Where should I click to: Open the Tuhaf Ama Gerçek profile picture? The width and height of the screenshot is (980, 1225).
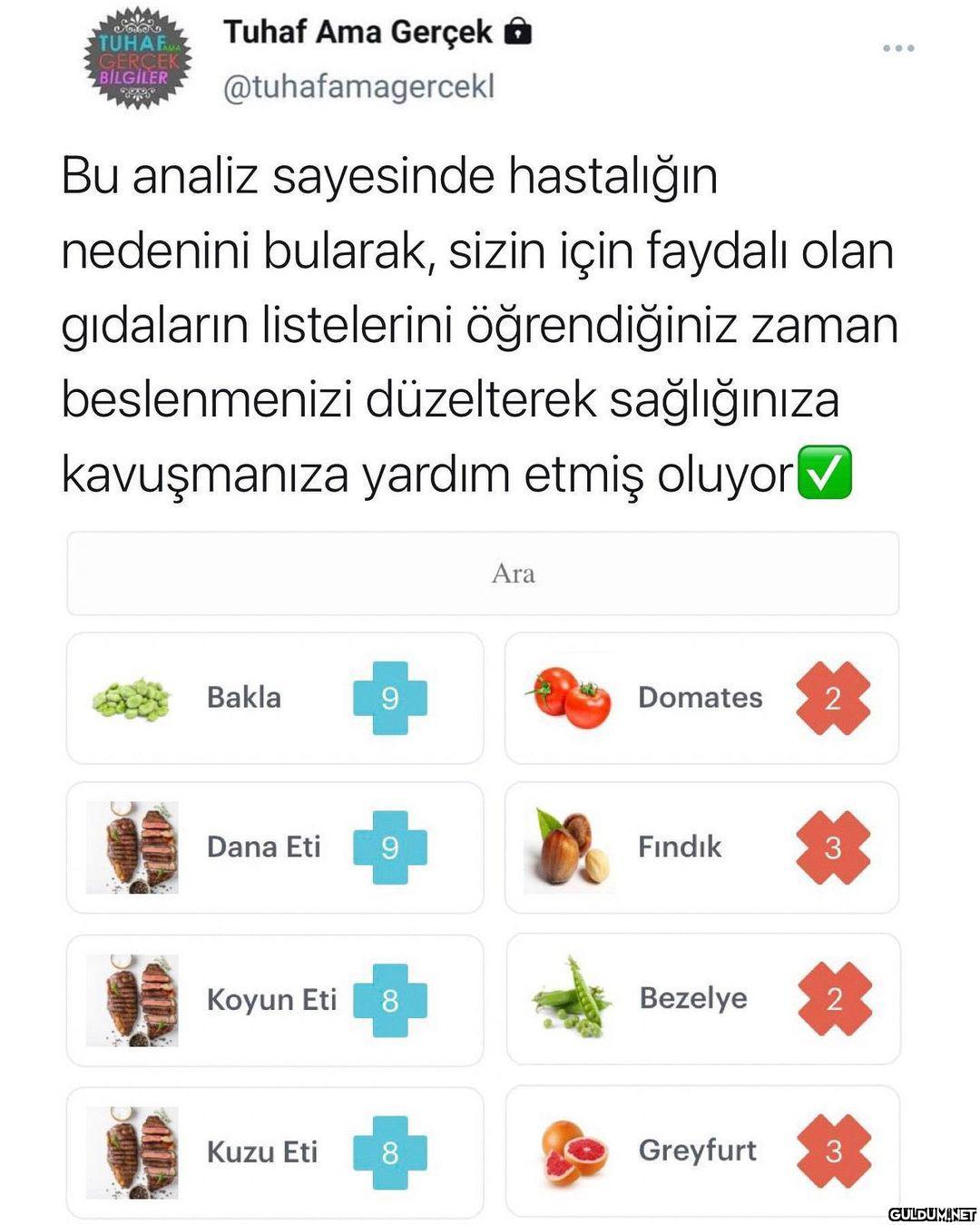[x=138, y=59]
